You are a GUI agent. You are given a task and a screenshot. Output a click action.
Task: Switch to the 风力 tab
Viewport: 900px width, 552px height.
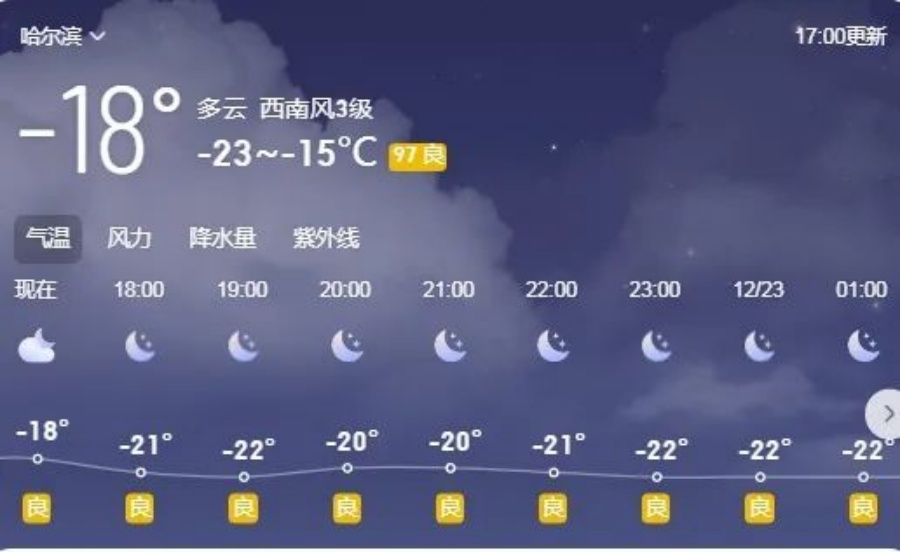pos(129,238)
